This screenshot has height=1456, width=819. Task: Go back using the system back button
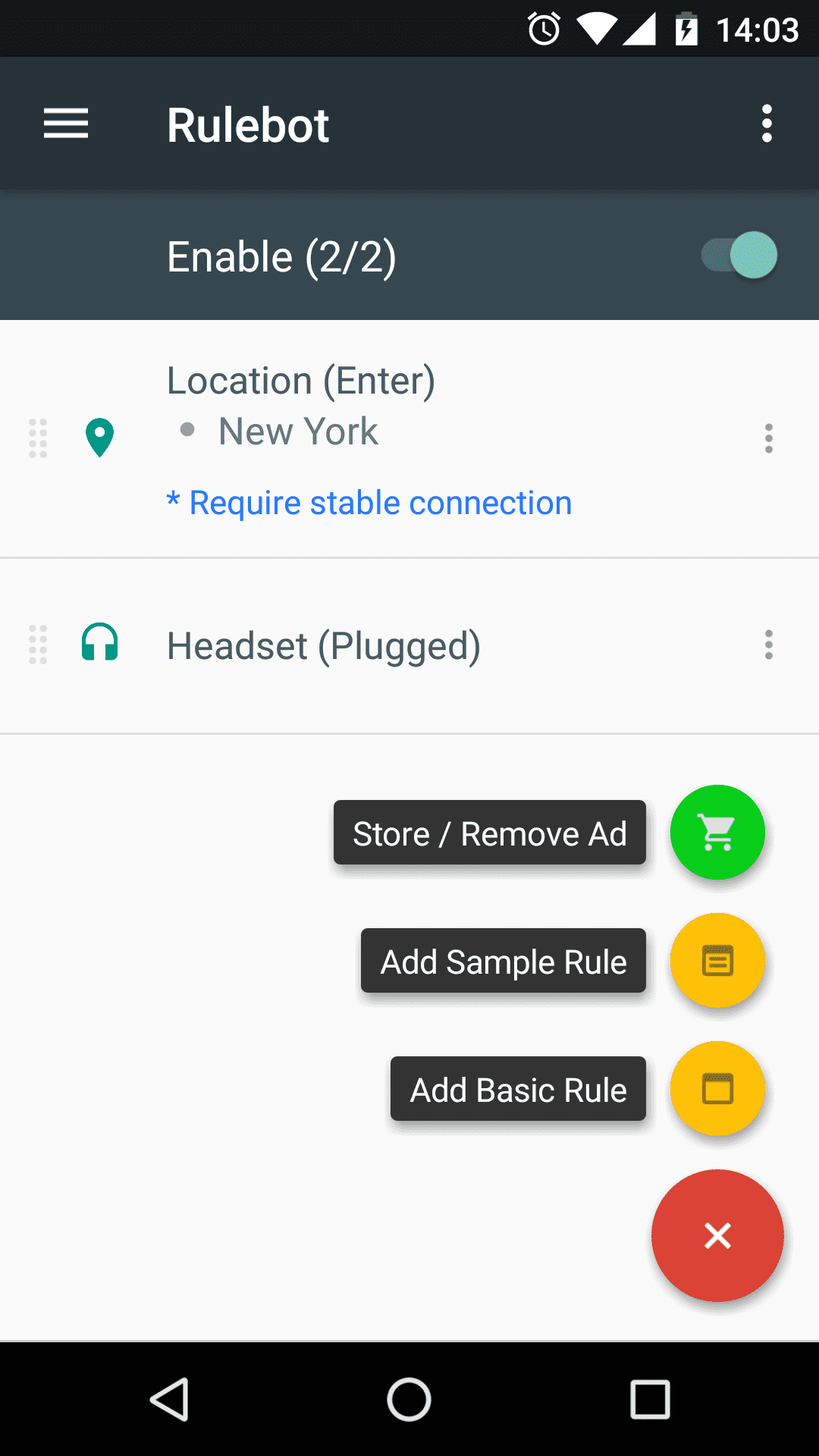tap(170, 1399)
